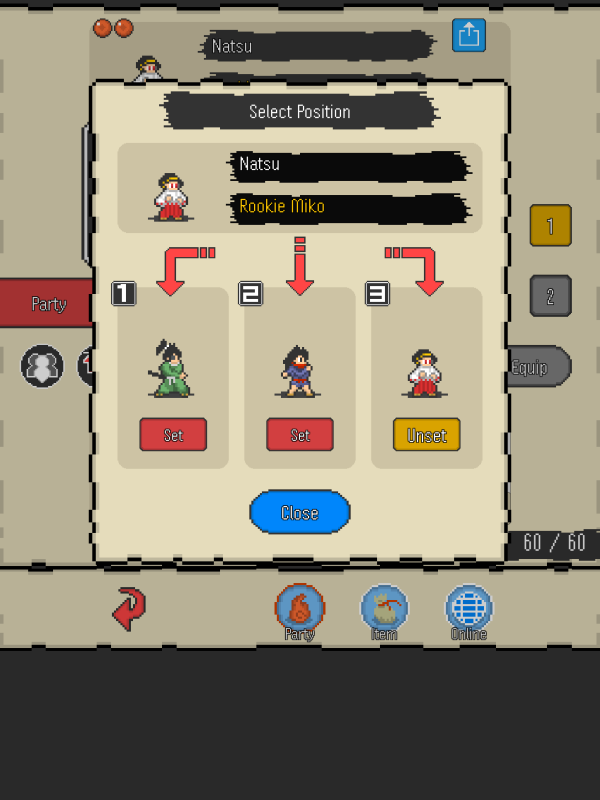Screen dimensions: 600x800
Task: Open the red Party side tab
Action: pos(47,304)
